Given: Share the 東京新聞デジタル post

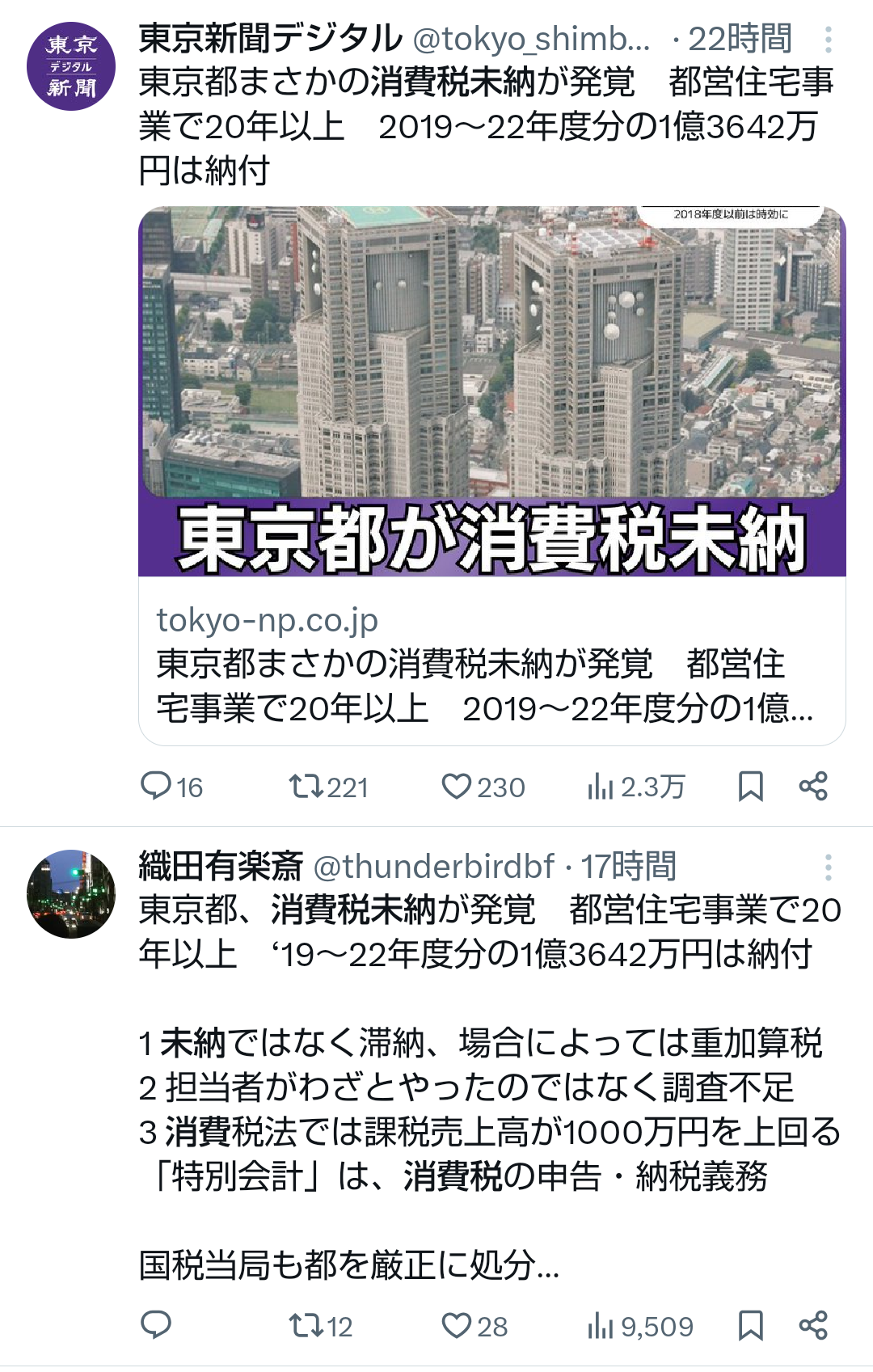Looking at the screenshot, I should 813,786.
